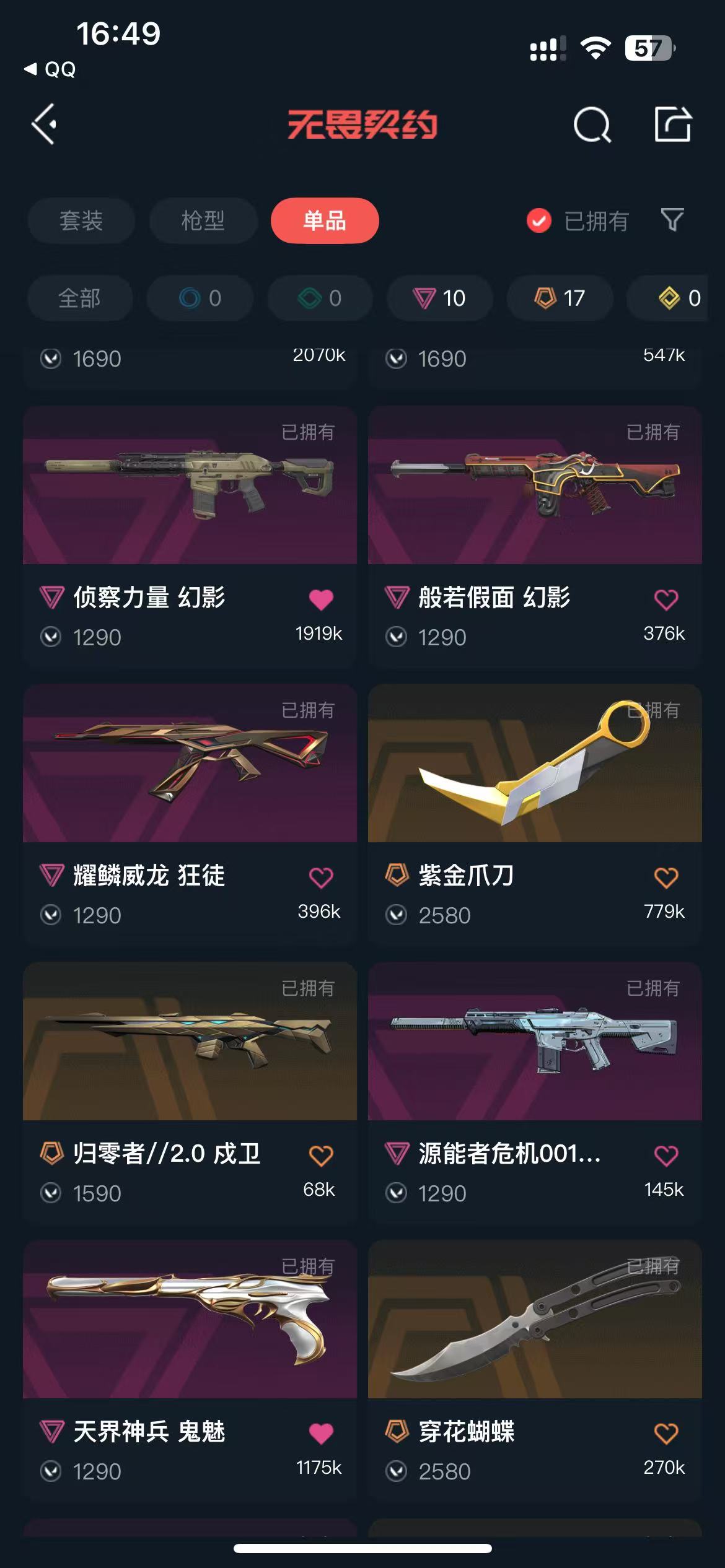This screenshot has width=725, height=1568.
Task: Open the search icon
Action: pos(592,125)
